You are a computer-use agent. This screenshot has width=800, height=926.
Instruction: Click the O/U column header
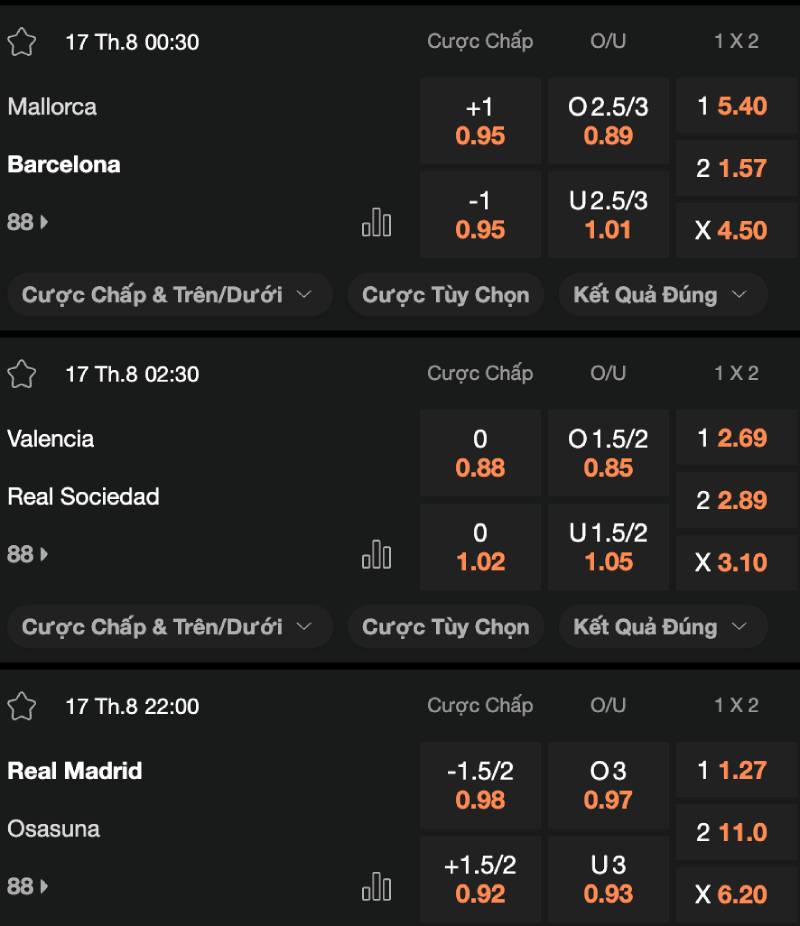click(x=608, y=42)
